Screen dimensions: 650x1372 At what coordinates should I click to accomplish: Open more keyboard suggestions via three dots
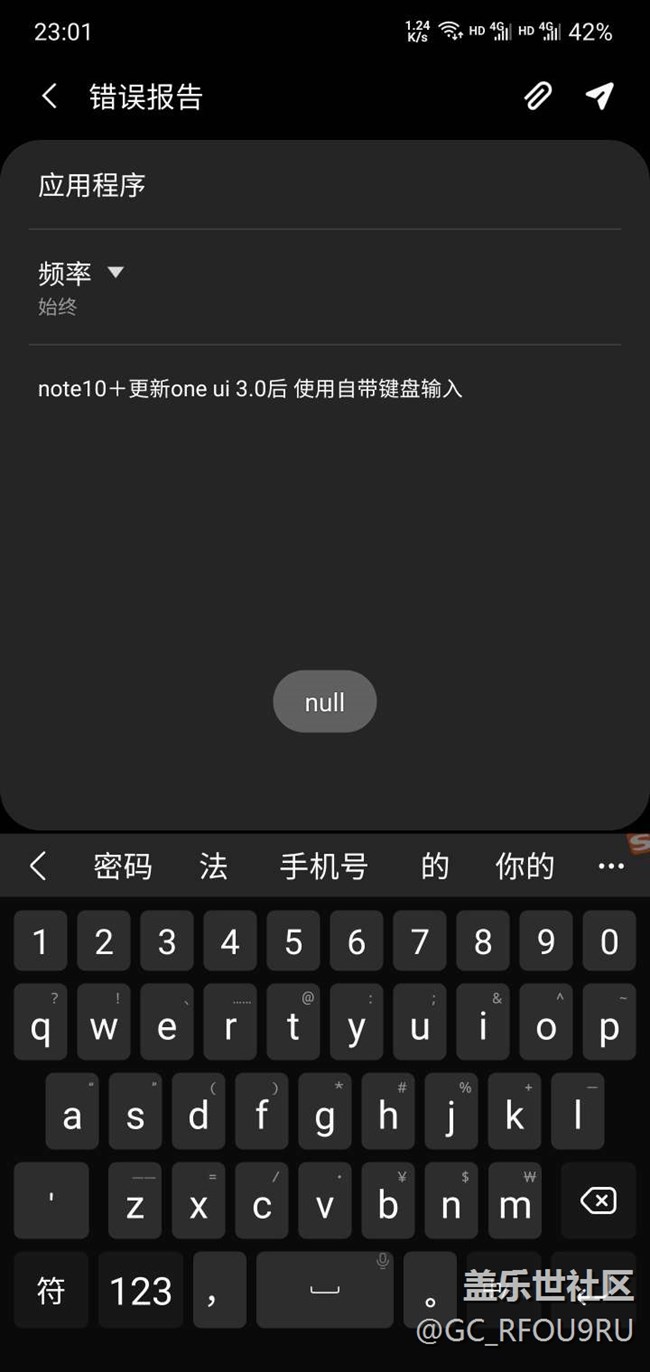pyautogui.click(x=610, y=866)
